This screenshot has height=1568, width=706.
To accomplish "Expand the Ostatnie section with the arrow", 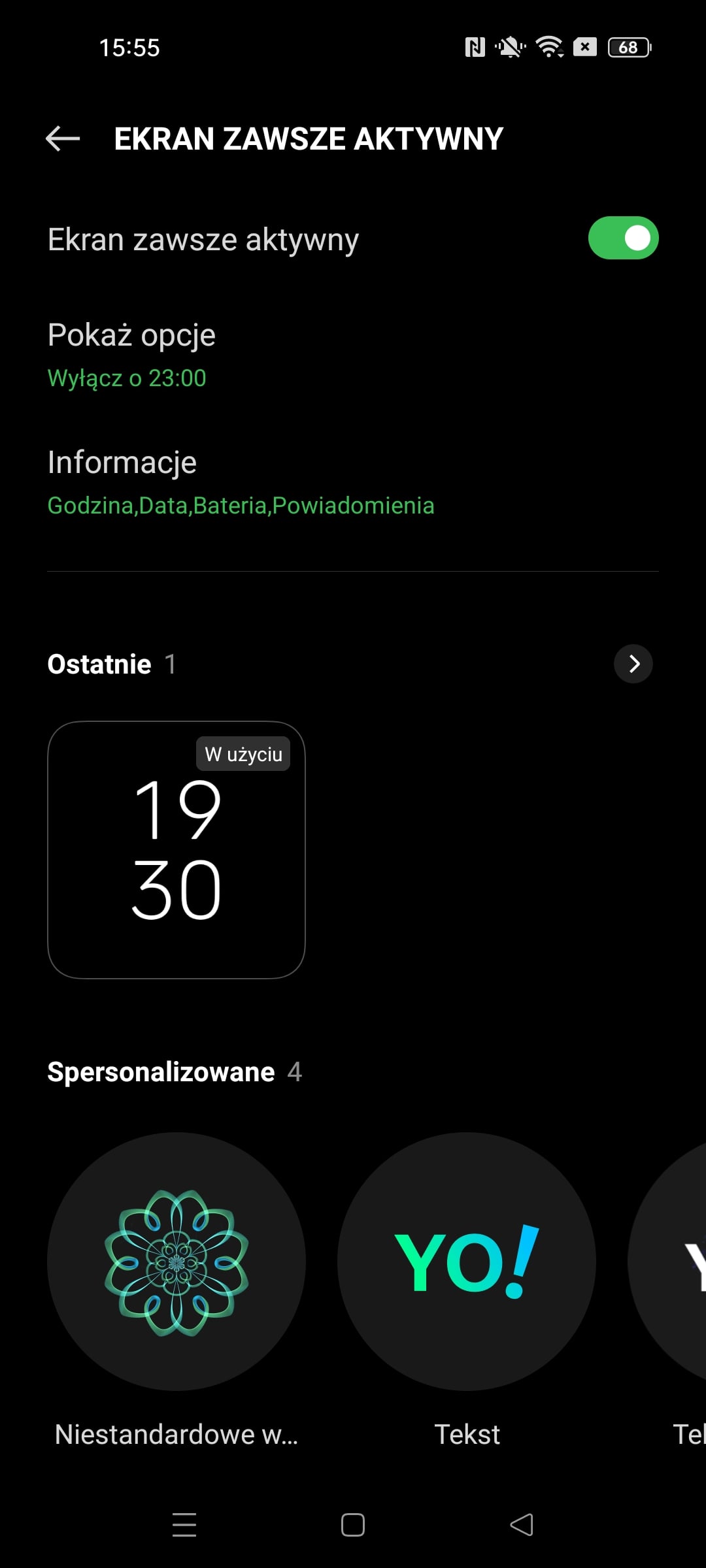I will click(x=633, y=664).
